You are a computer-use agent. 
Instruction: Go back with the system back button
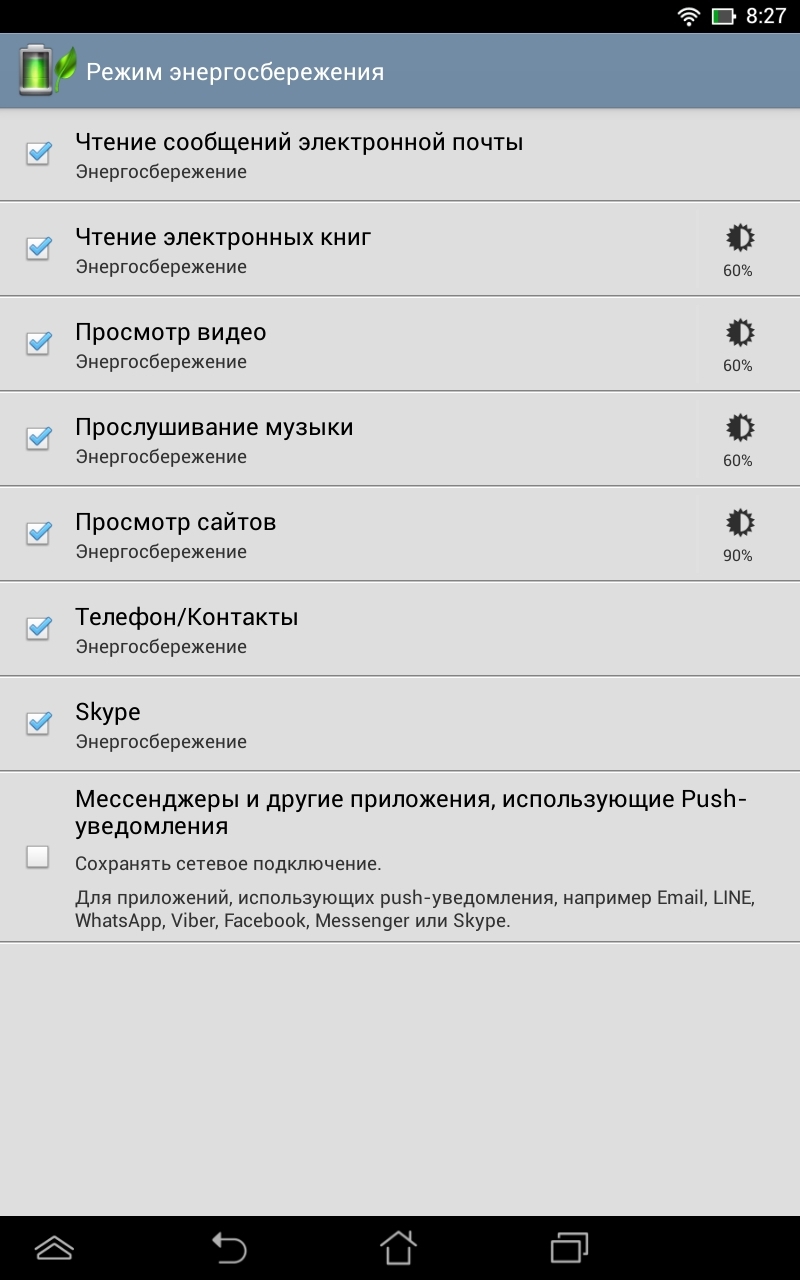pos(229,1248)
